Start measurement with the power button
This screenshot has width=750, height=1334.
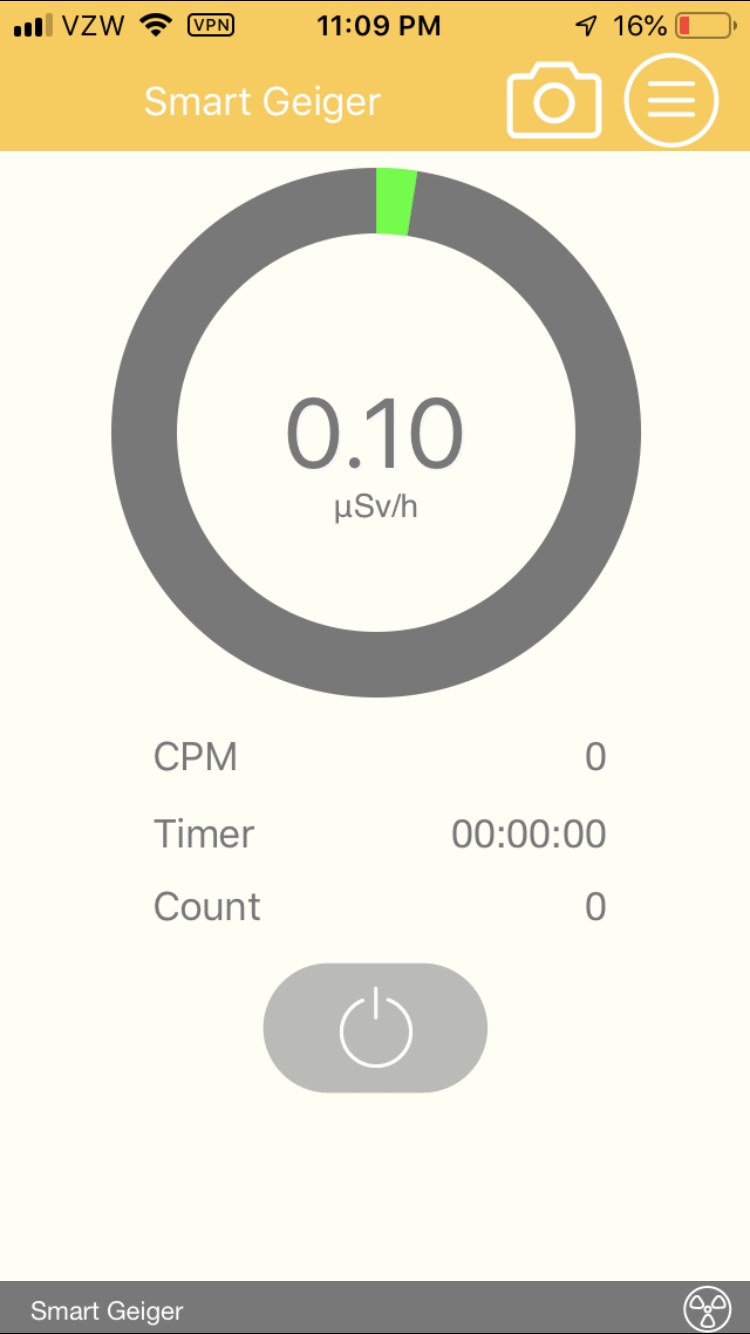[375, 1028]
